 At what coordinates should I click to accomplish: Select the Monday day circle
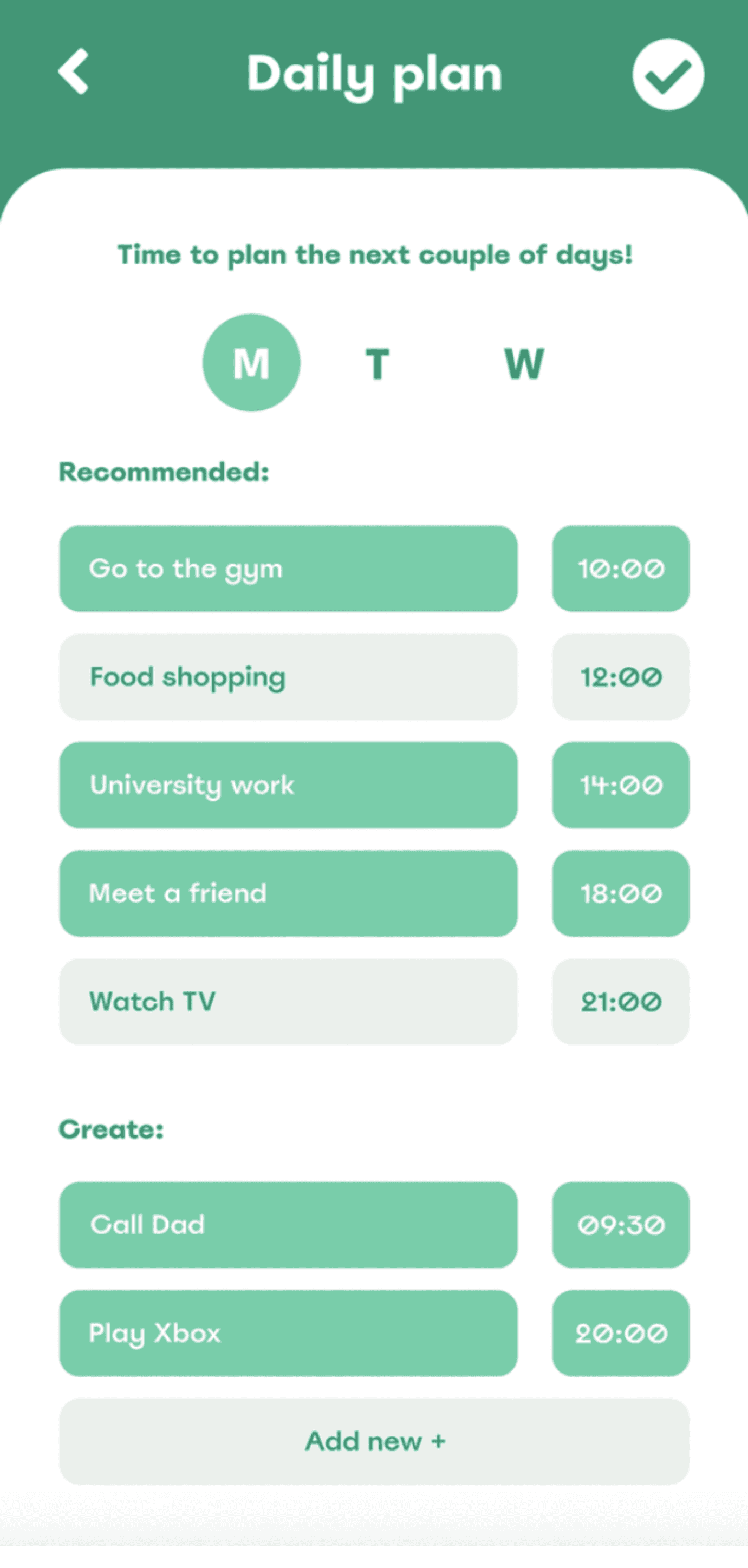[x=251, y=363]
